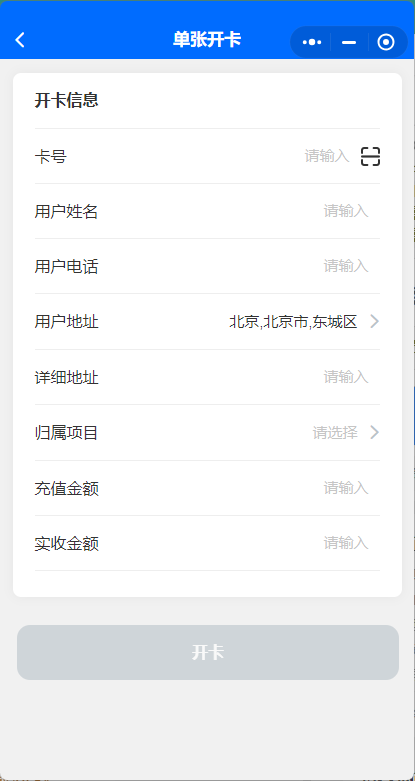Minimize the mini program with the dash icon
415x781 pixels.
pos(349,42)
